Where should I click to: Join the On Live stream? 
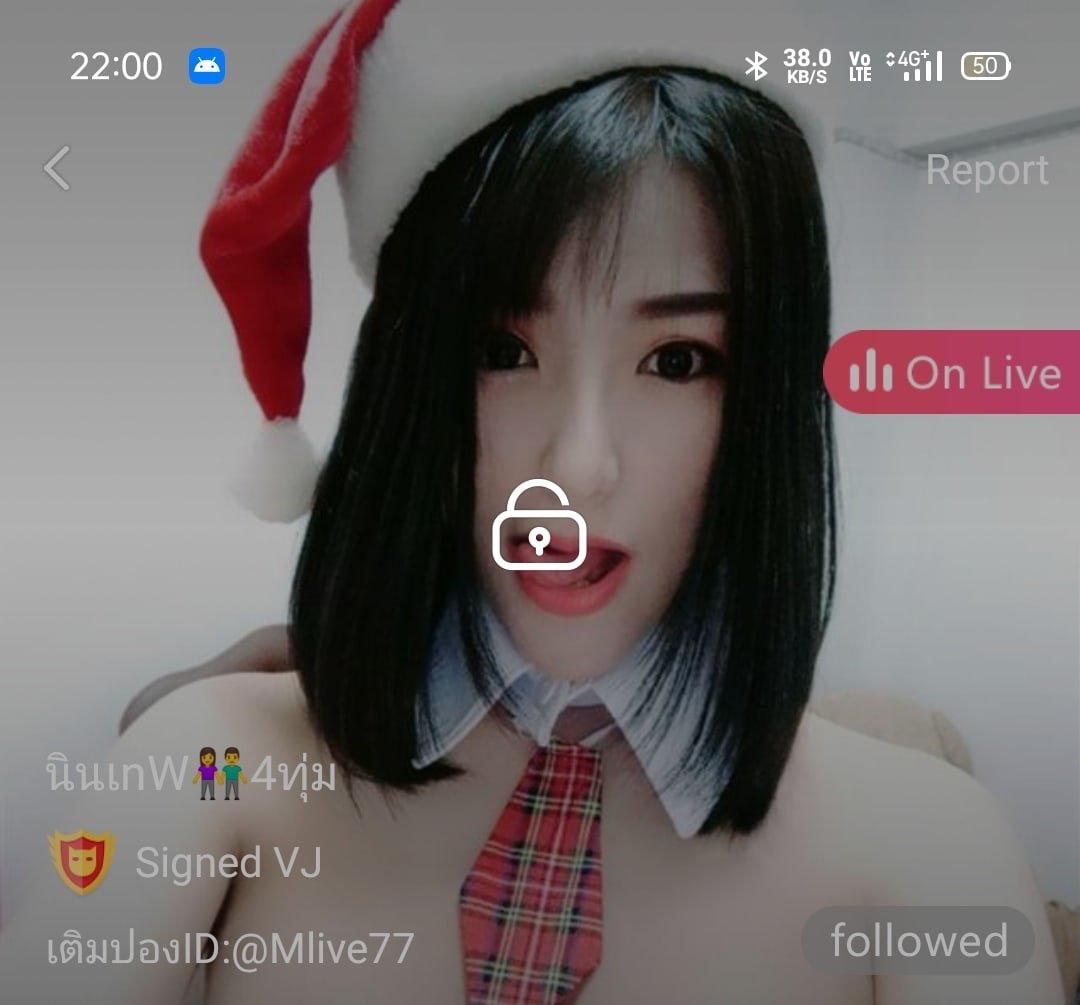click(953, 372)
